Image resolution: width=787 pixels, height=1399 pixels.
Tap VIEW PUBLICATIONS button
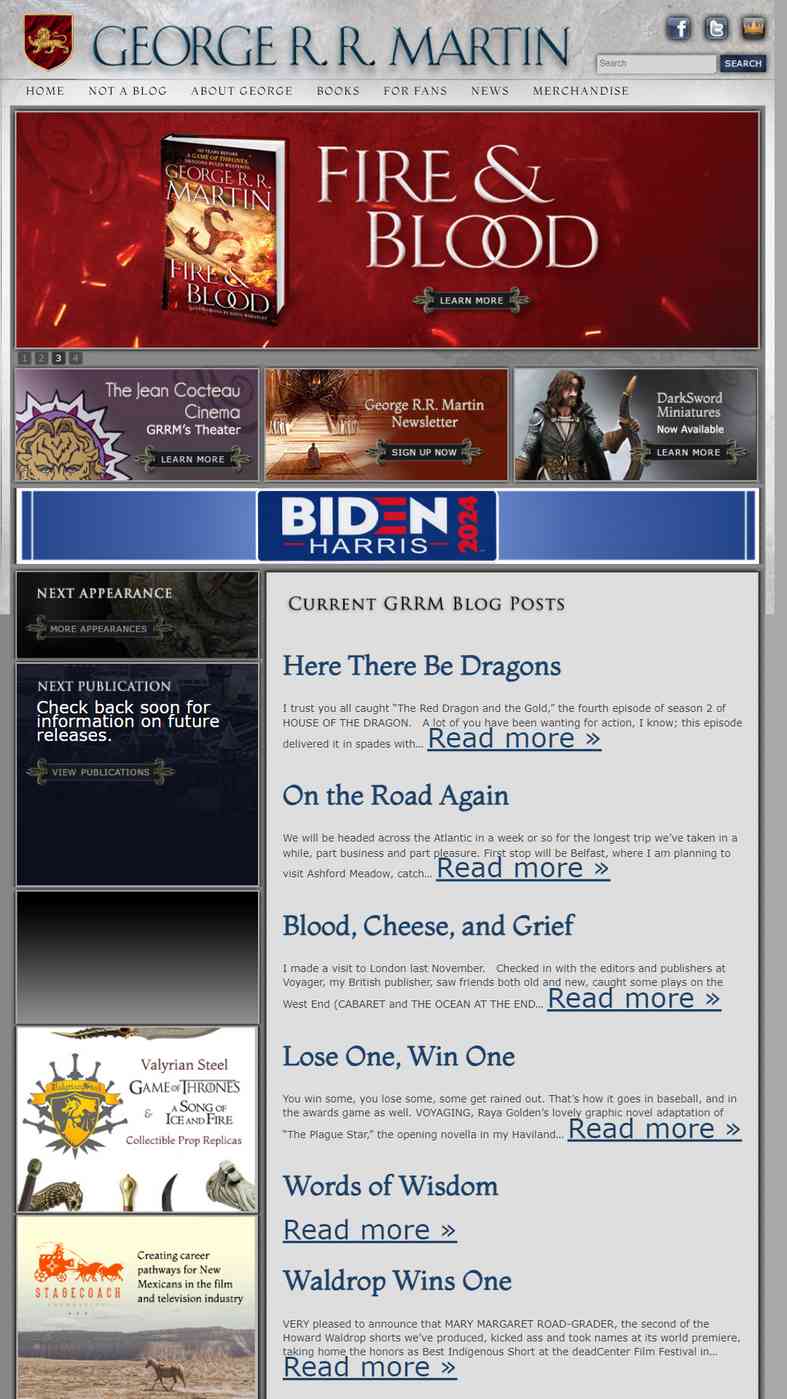point(100,772)
